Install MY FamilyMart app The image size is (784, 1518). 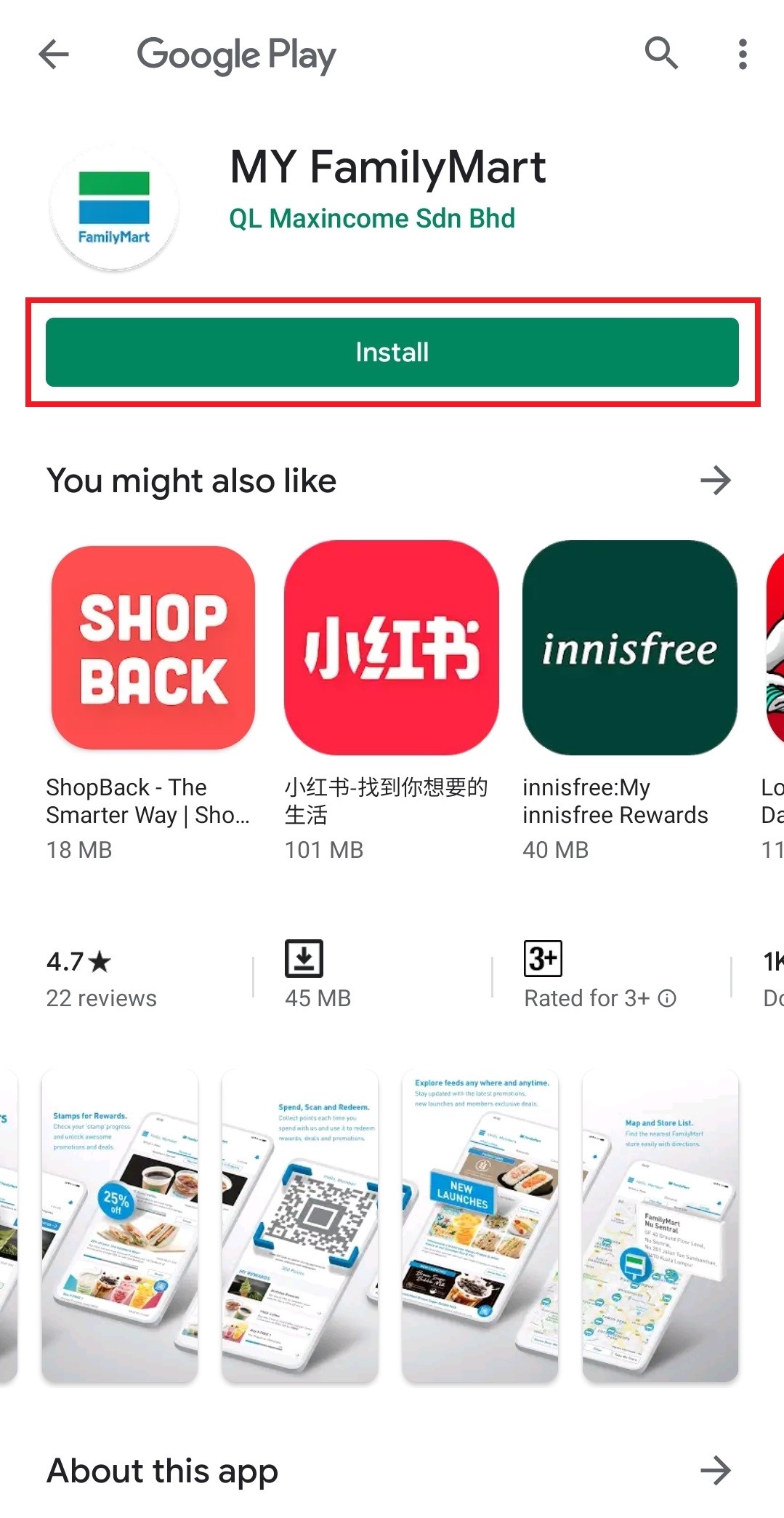click(x=392, y=353)
